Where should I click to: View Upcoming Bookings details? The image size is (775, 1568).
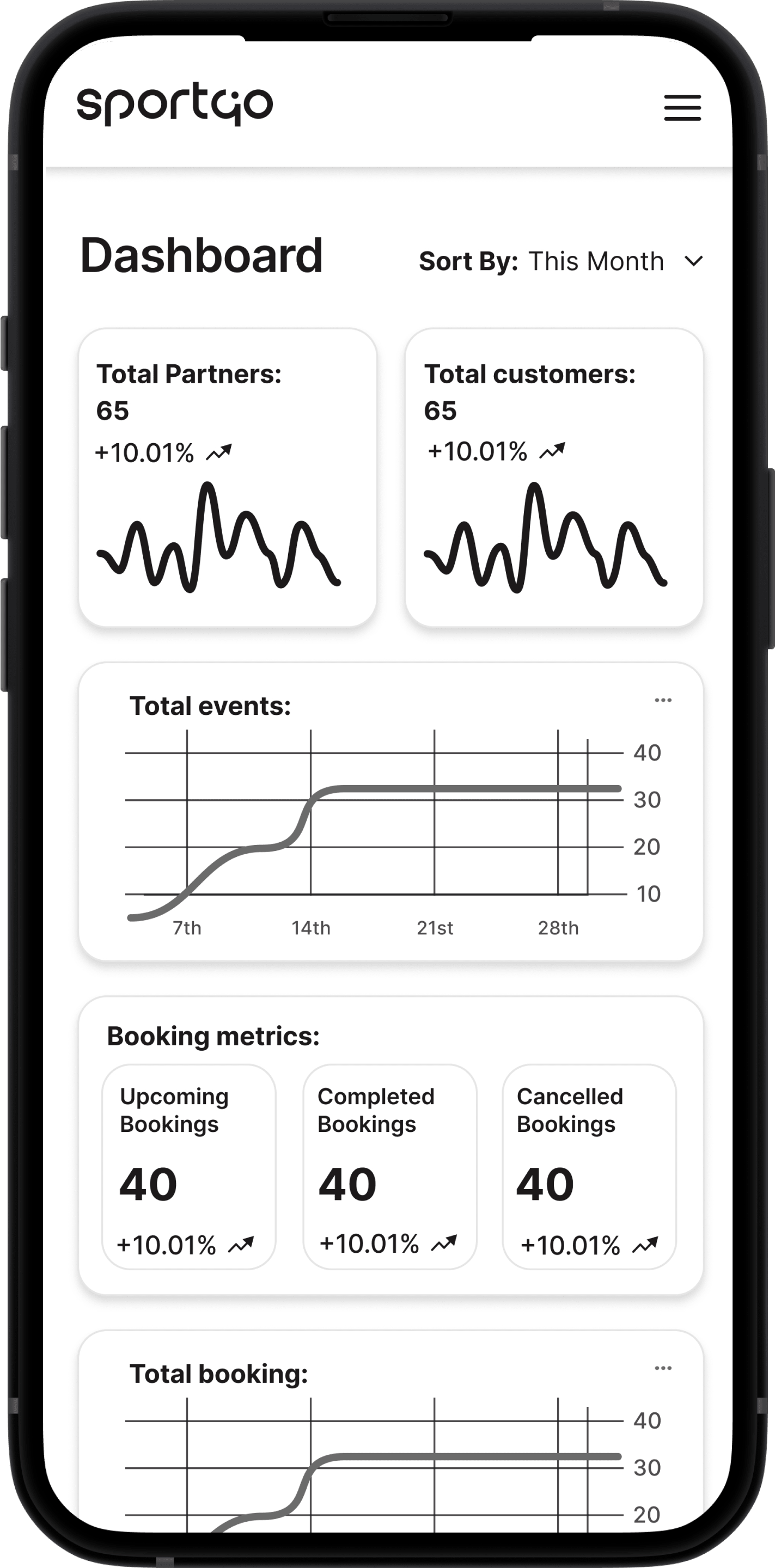point(189,1166)
